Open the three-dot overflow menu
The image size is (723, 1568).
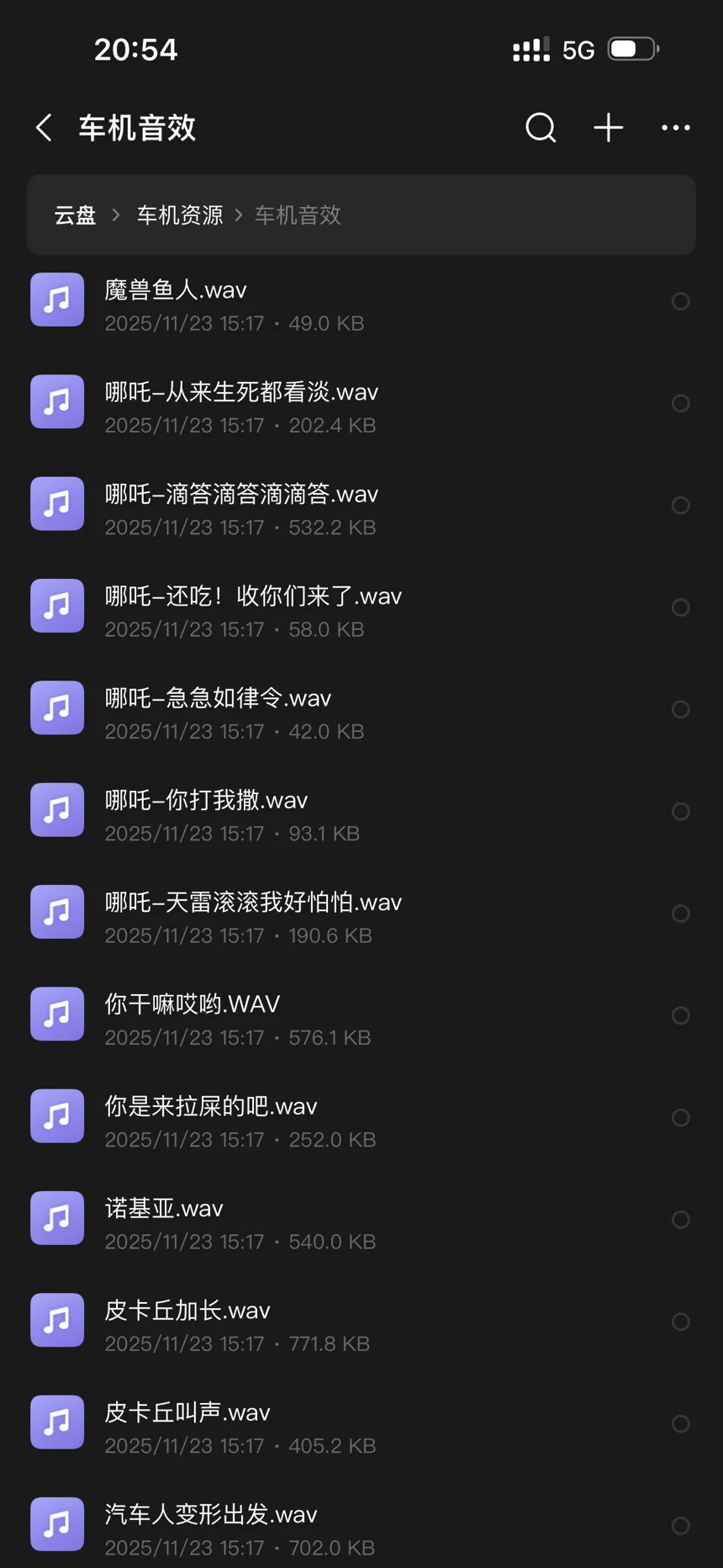[675, 128]
